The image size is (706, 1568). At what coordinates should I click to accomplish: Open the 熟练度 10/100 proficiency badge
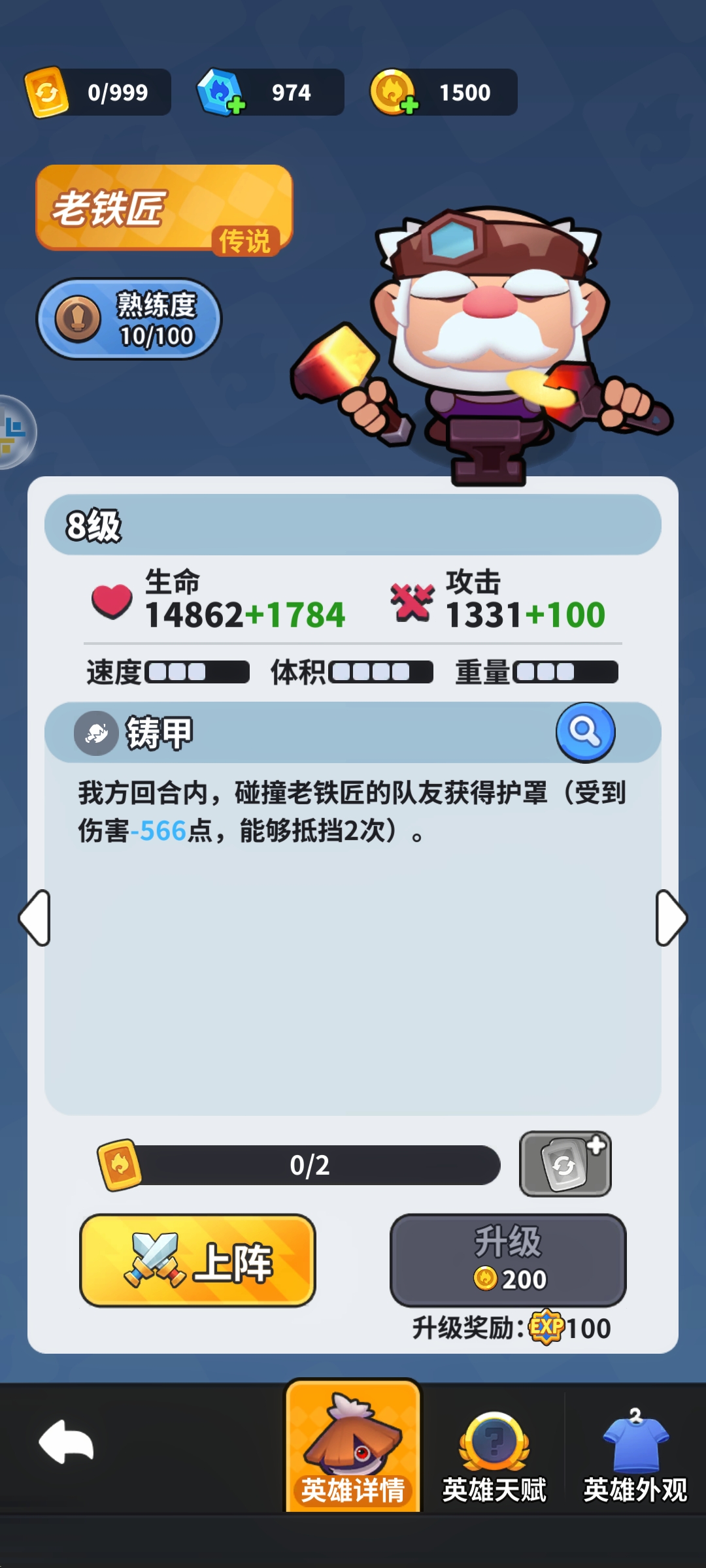coord(129,319)
